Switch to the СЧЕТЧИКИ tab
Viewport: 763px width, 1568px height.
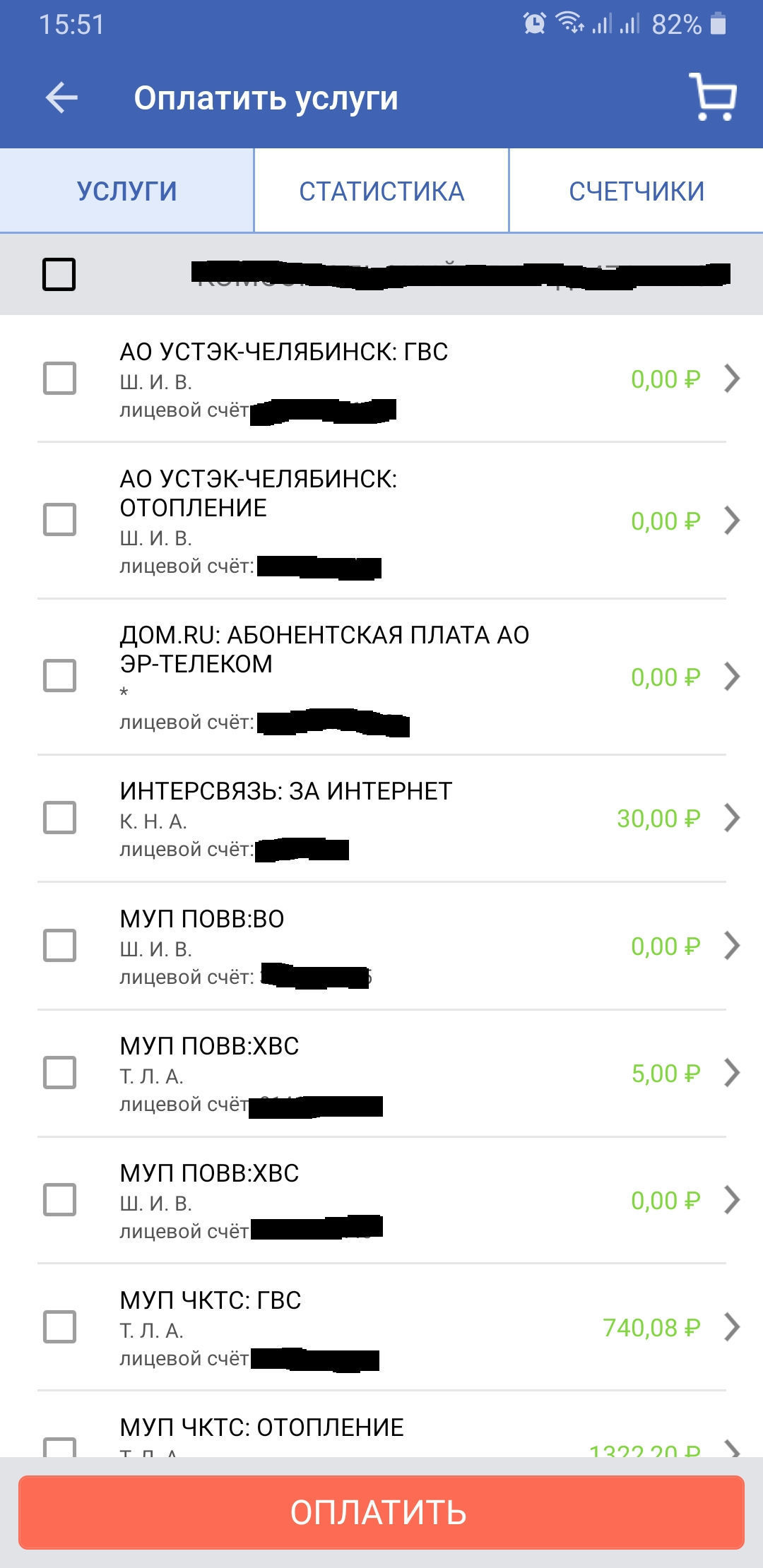click(637, 191)
